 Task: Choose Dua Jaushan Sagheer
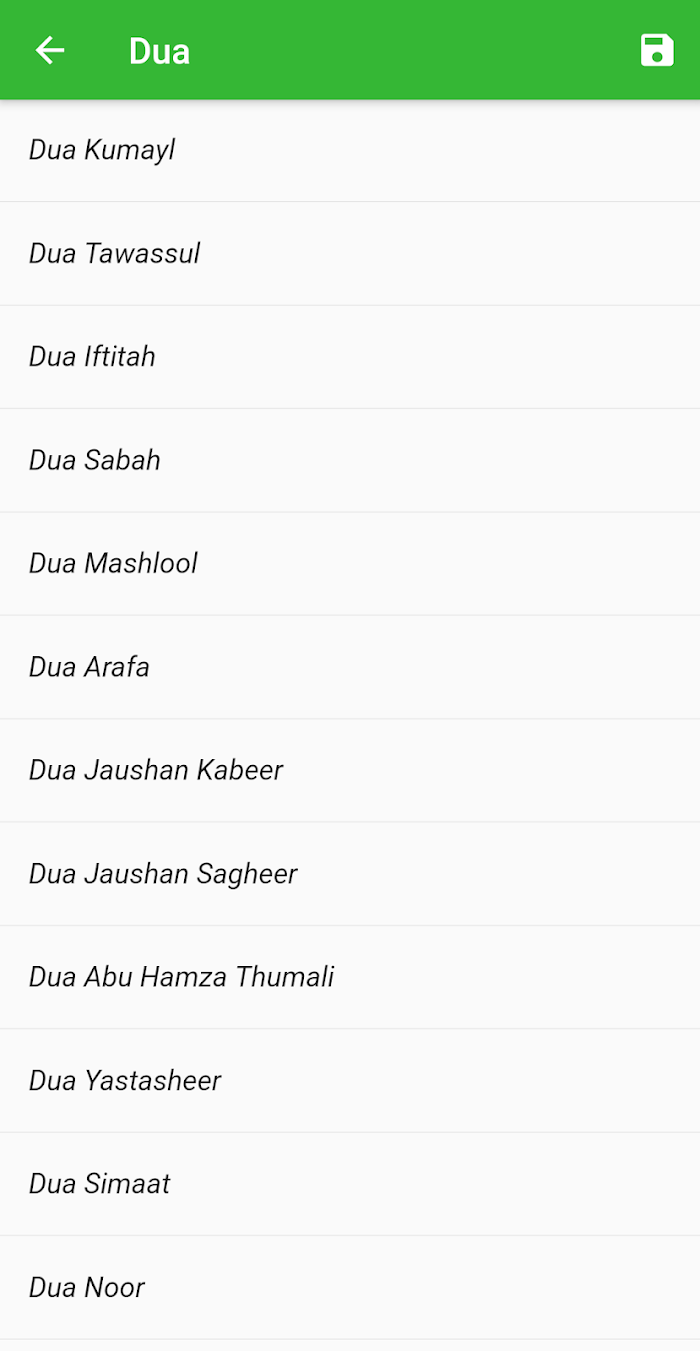pyautogui.click(x=350, y=874)
